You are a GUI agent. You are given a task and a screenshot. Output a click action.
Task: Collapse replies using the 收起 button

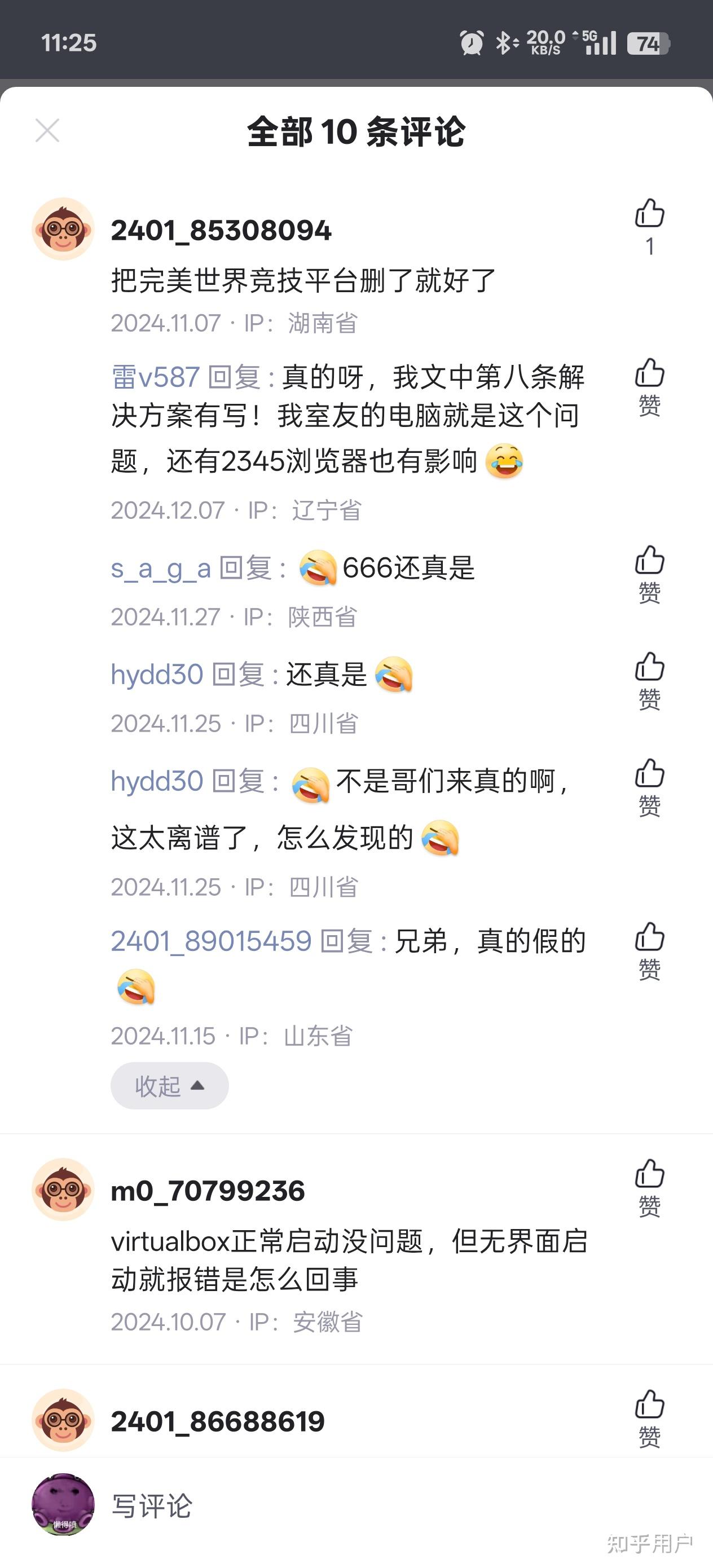pos(169,1085)
